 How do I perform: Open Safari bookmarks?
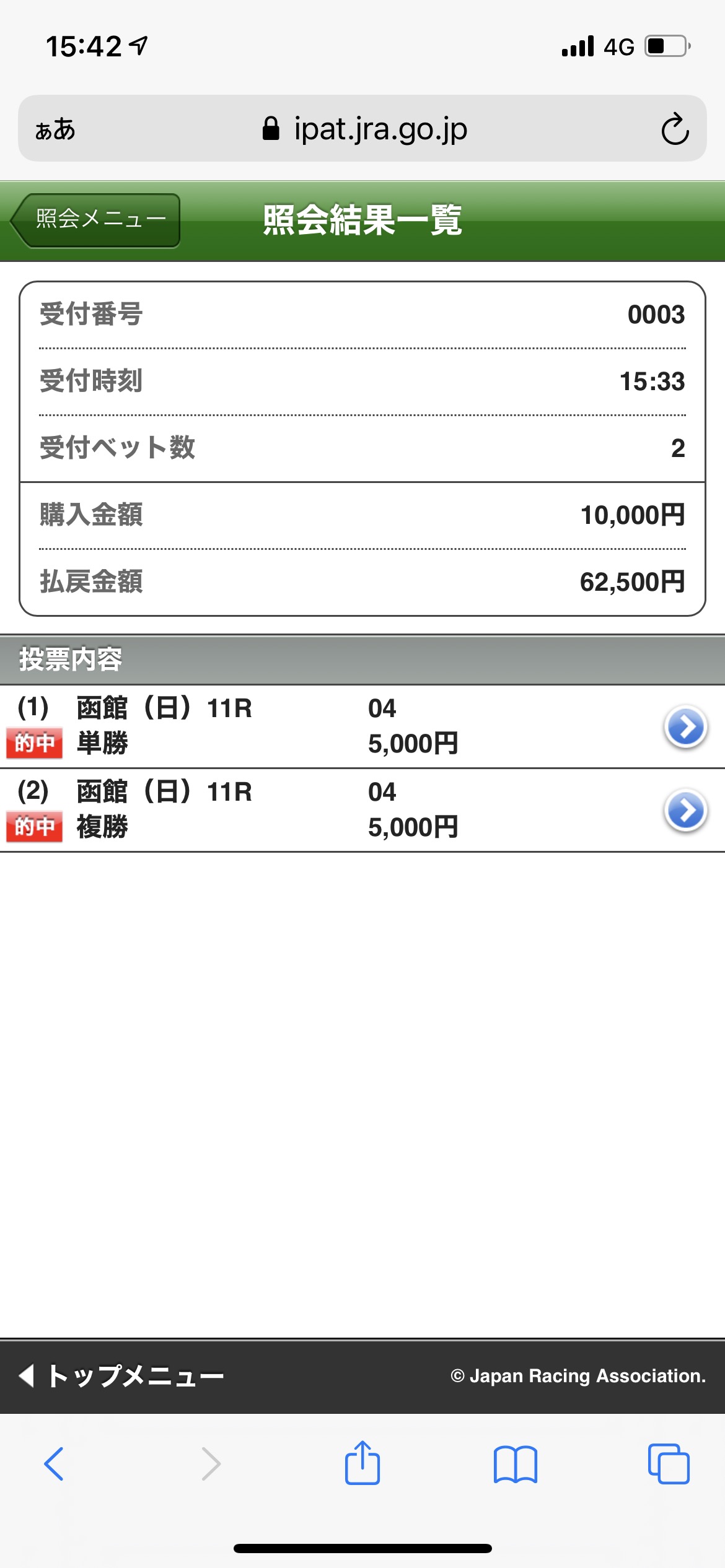[x=515, y=1464]
